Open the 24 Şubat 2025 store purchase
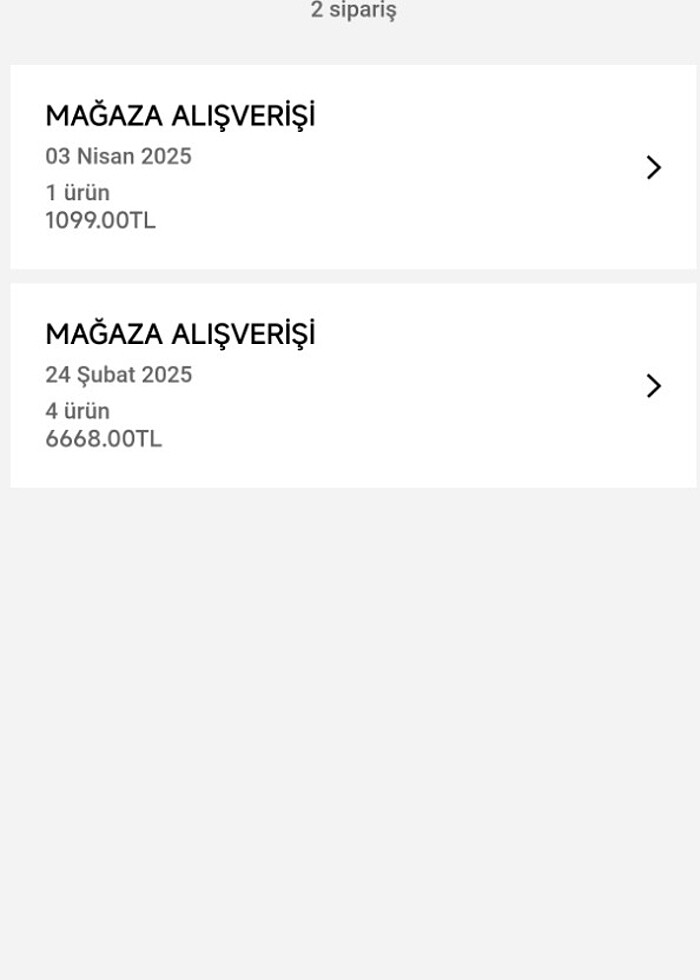Screen dimensions: 700x980 pos(352,385)
